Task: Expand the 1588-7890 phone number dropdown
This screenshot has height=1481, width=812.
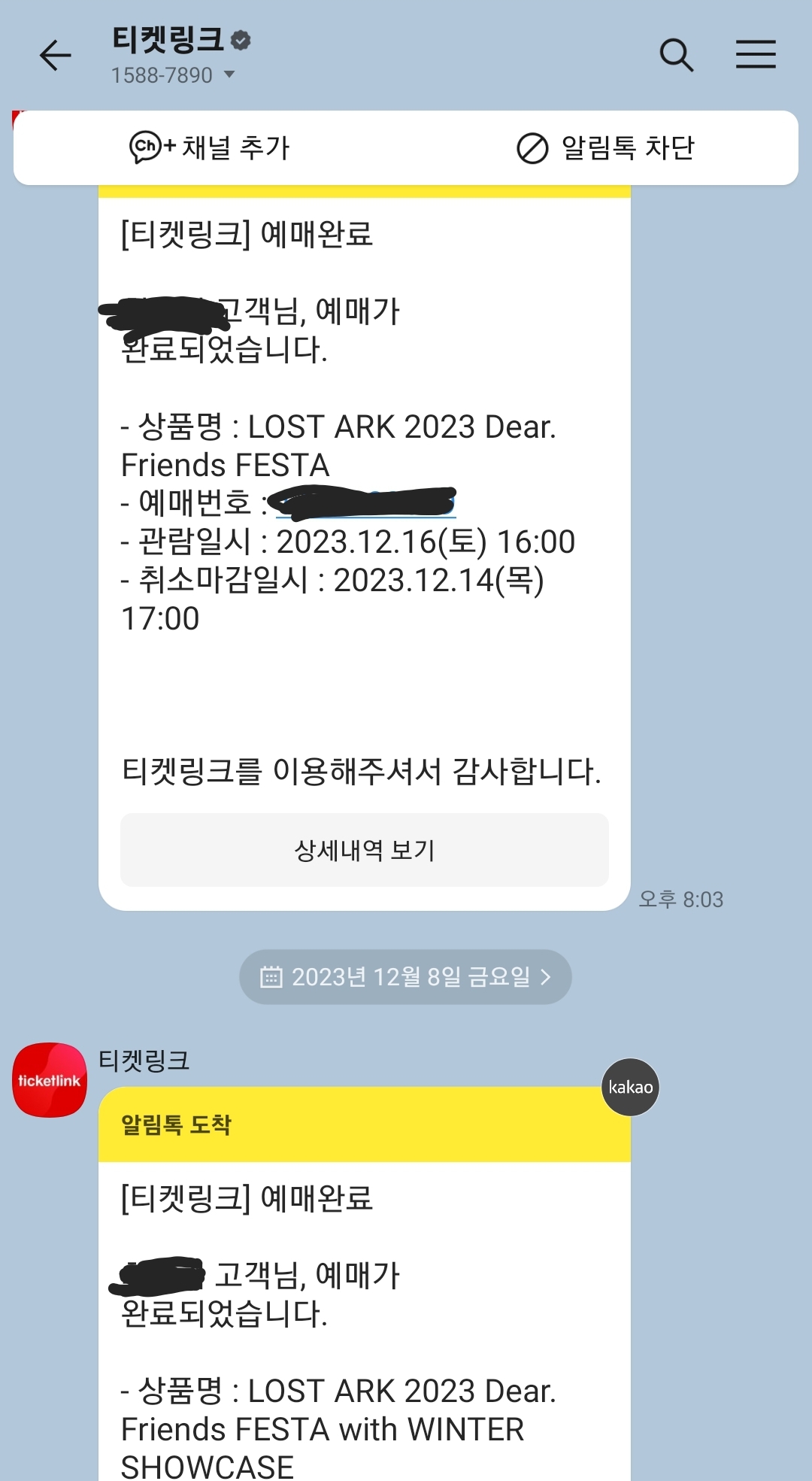Action: pos(229,74)
